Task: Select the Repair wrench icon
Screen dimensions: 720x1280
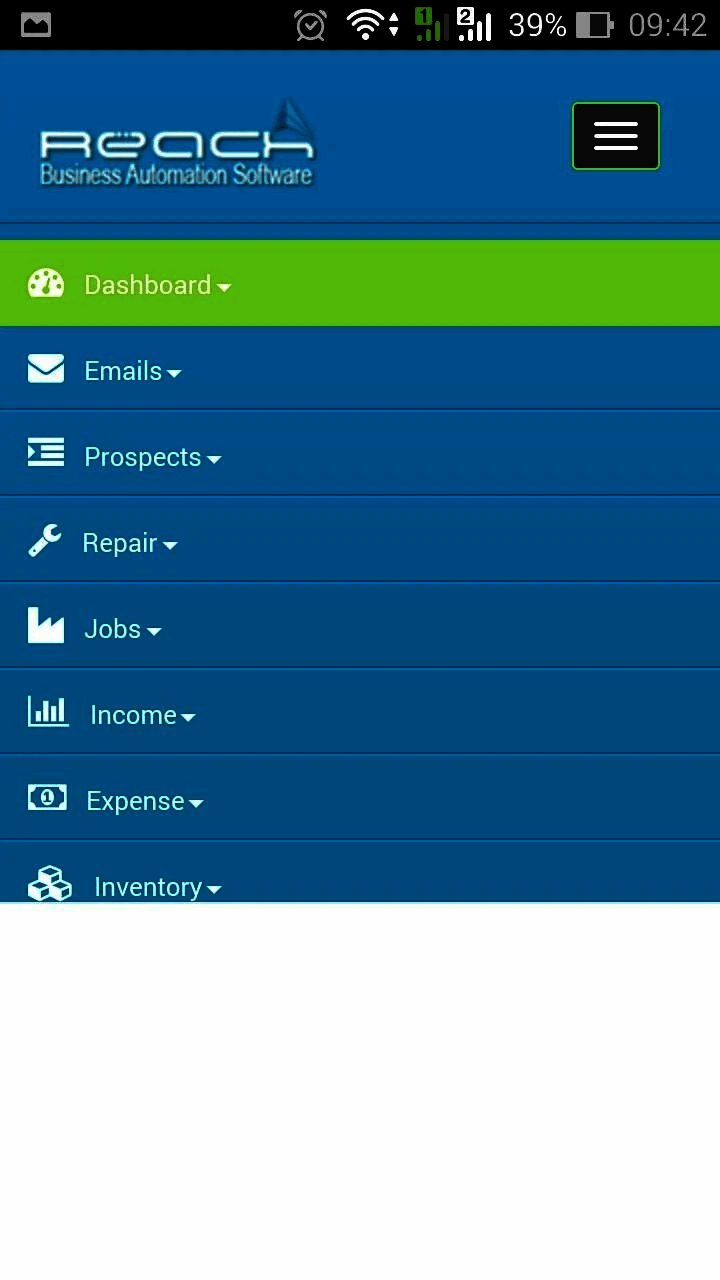Action: [x=45, y=540]
